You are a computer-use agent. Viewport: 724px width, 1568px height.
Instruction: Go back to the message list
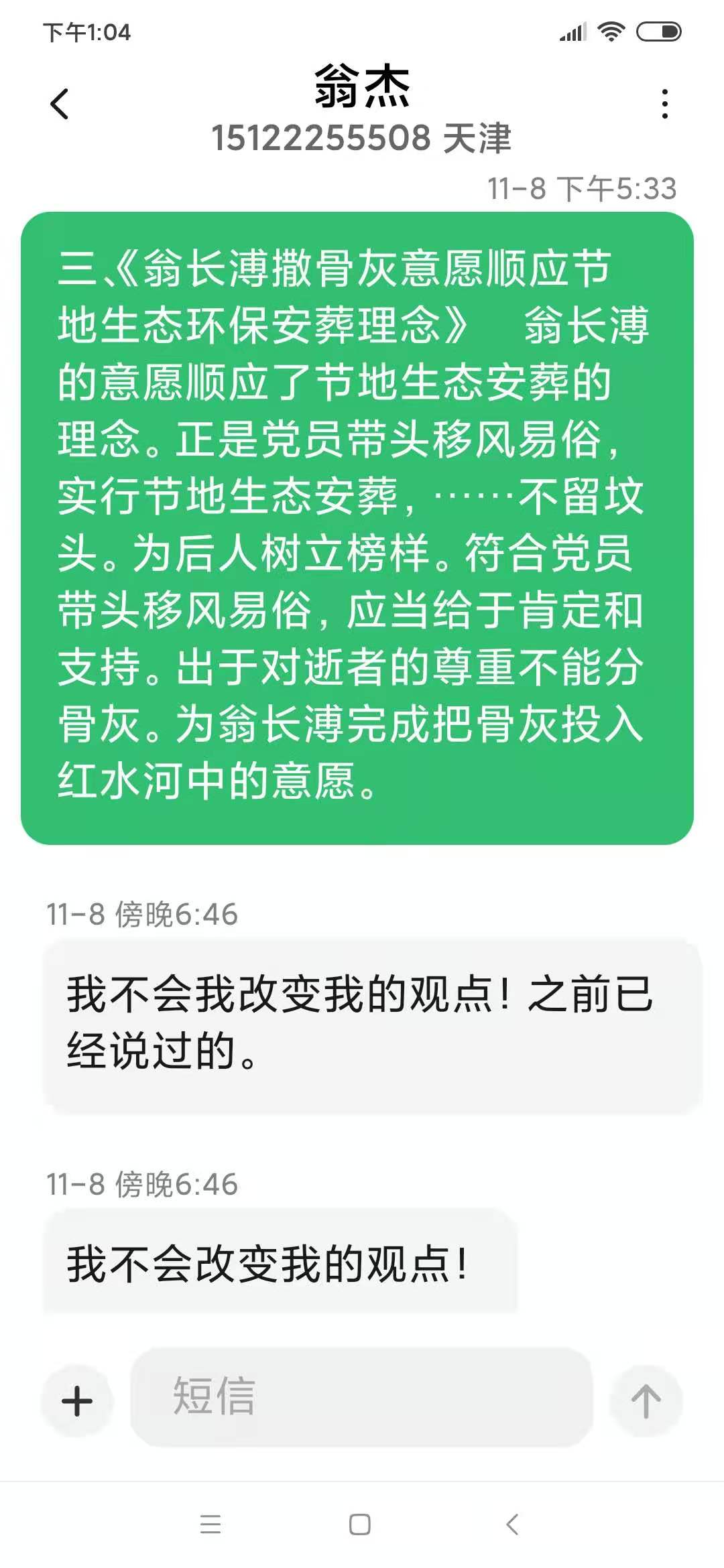coord(60,104)
